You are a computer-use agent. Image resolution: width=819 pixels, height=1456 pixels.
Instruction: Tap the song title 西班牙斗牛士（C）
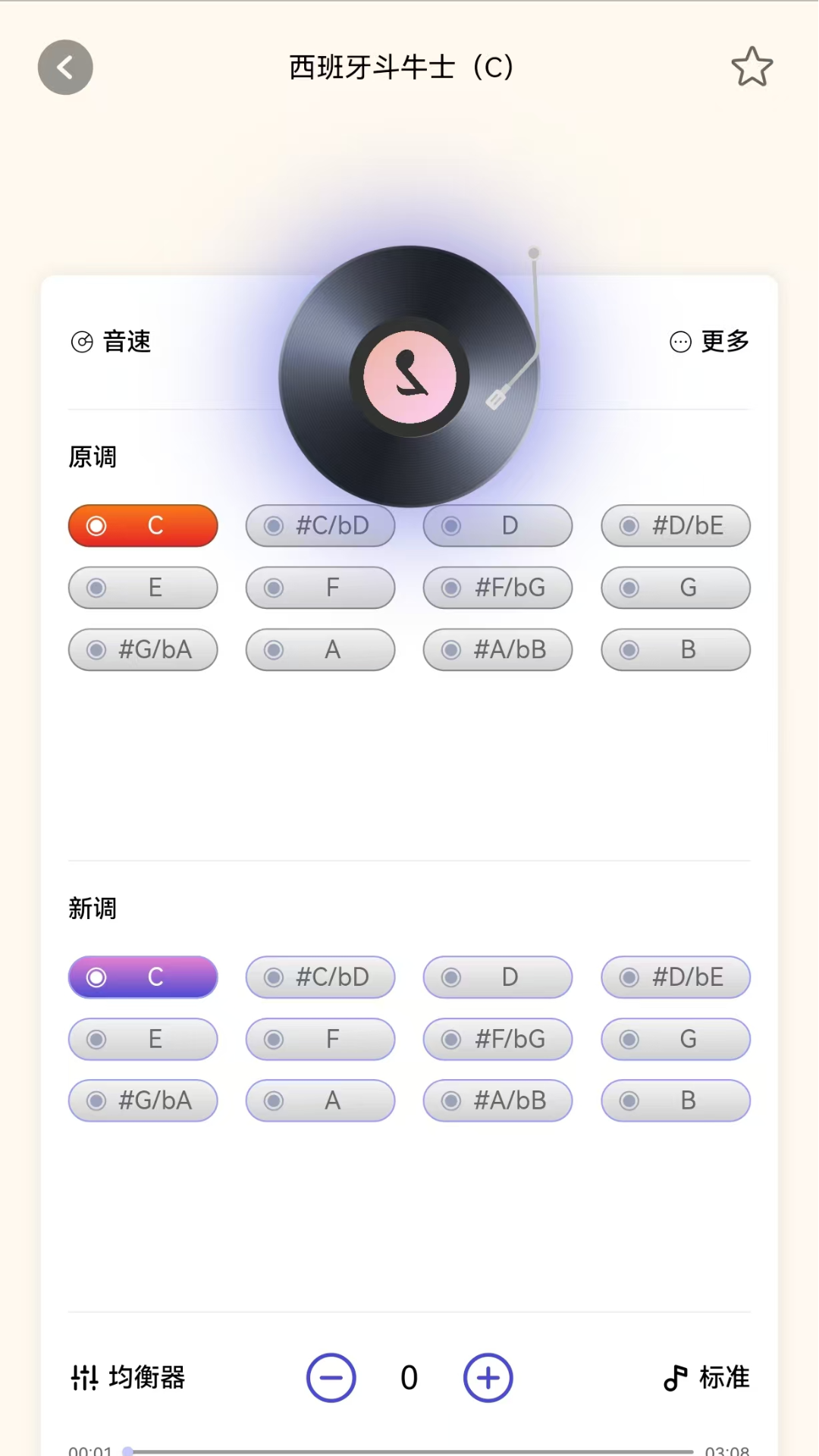(x=402, y=67)
